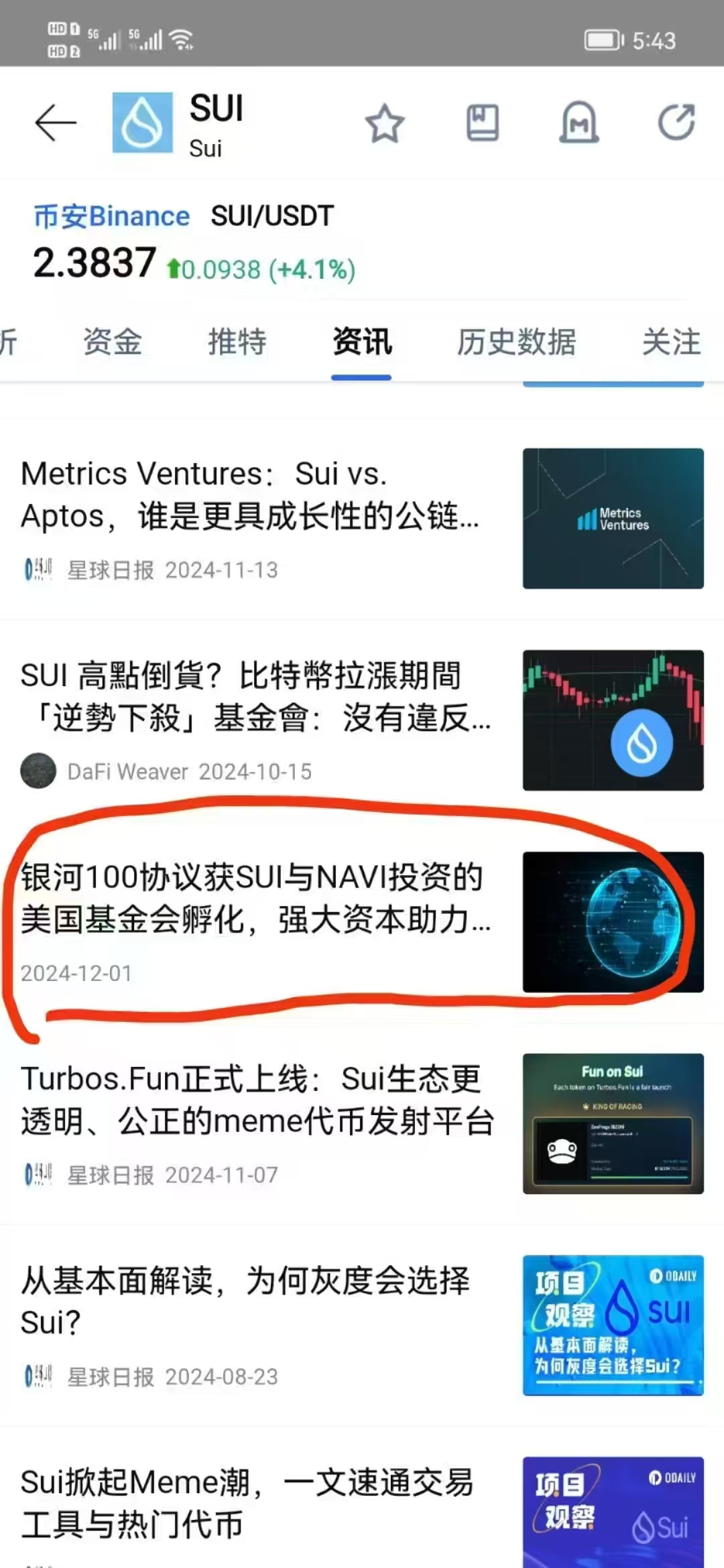Open the 历史数据 tab
Image resolution: width=724 pixels, height=1568 pixels.
517,342
